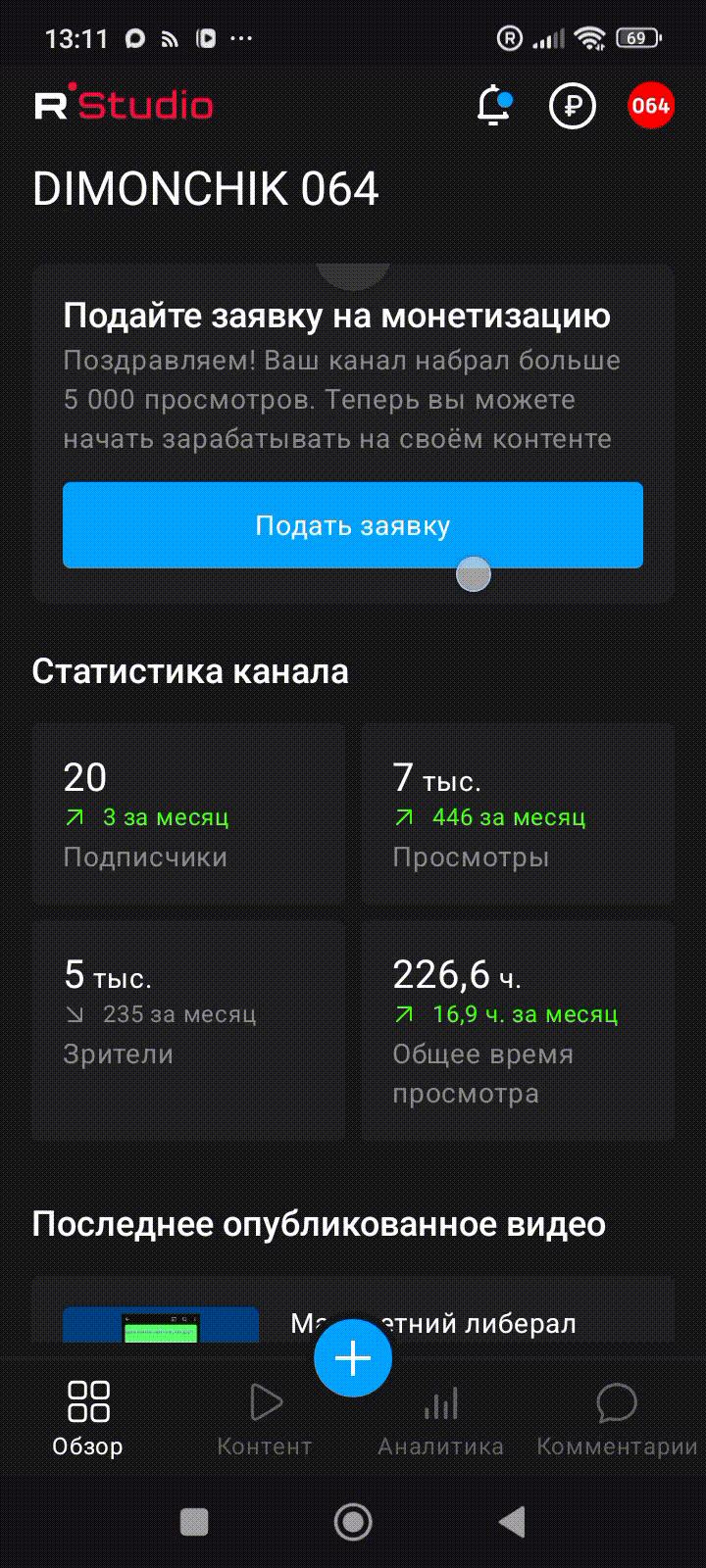Tap the blue plus upload button

click(353, 1358)
